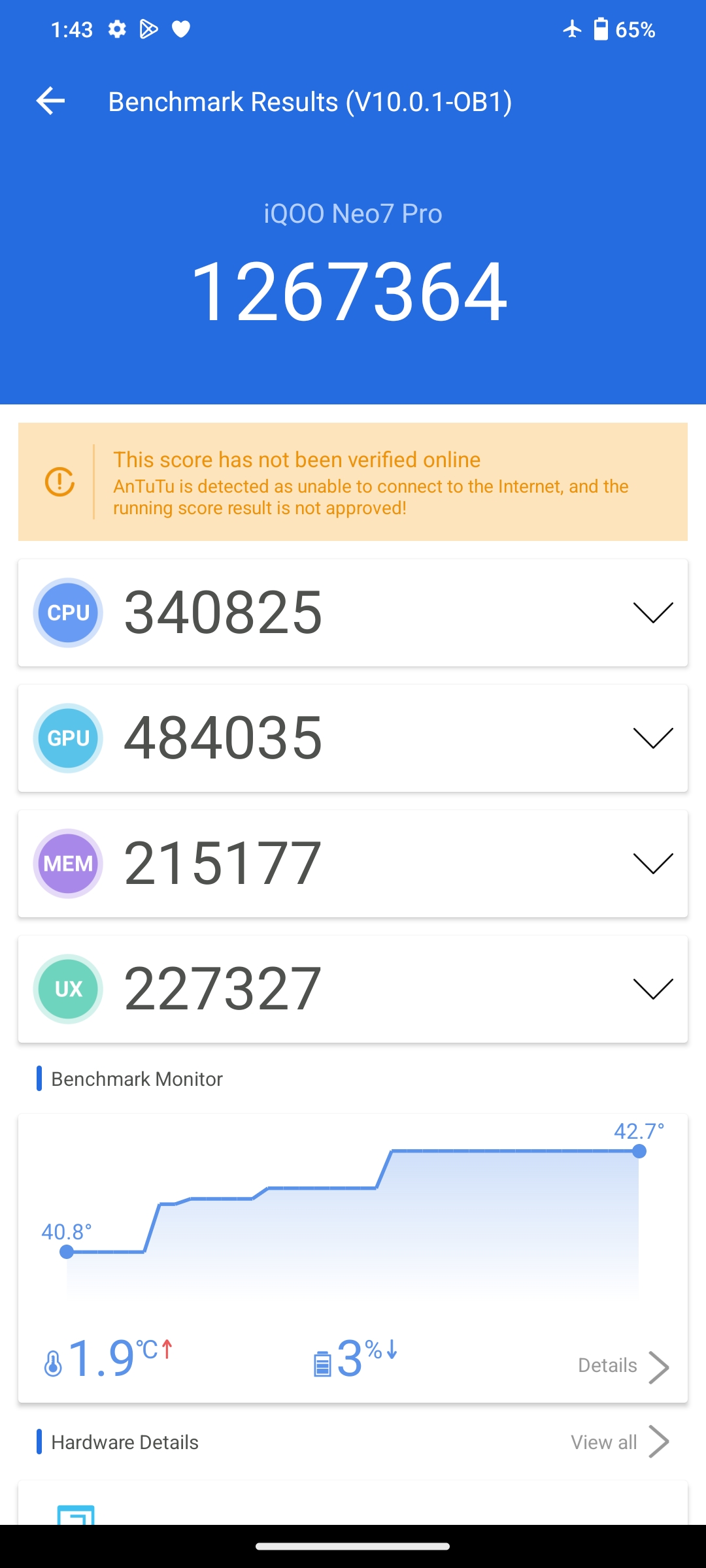Expand the UX score 227327 breakdown
The width and height of the screenshot is (706, 1568).
[652, 989]
